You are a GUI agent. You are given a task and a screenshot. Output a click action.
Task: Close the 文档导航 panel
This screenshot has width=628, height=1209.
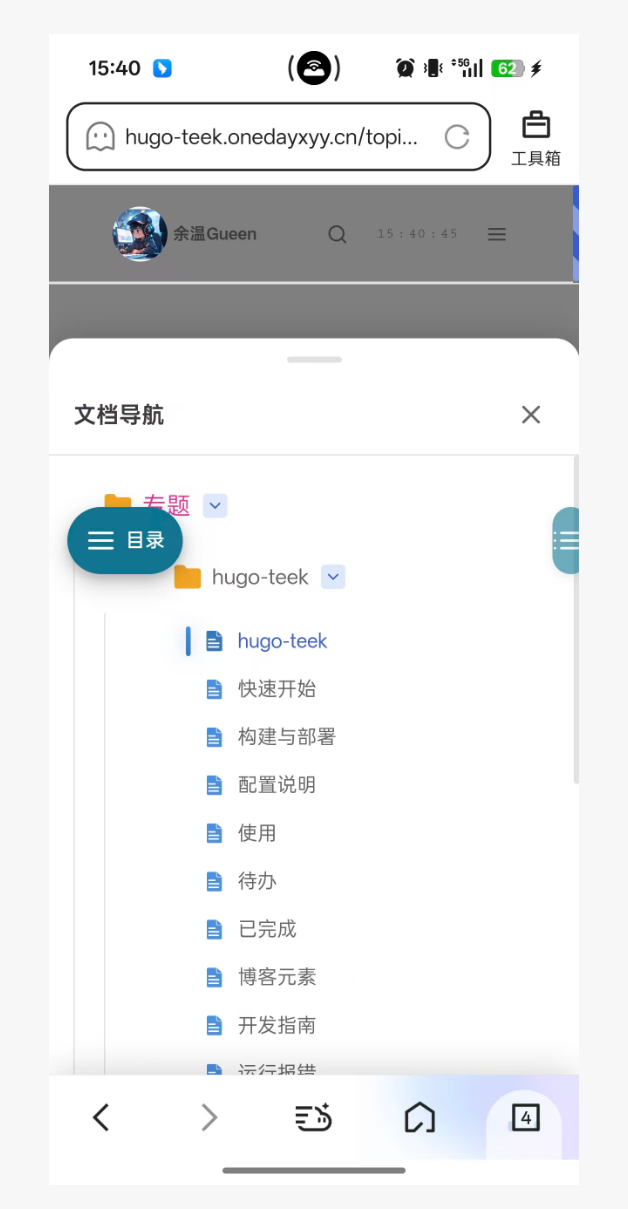tap(530, 415)
